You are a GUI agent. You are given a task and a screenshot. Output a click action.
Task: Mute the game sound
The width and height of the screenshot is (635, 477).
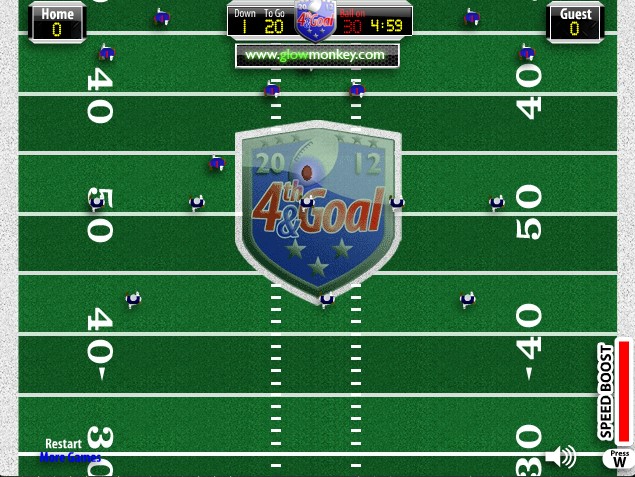tap(560, 457)
